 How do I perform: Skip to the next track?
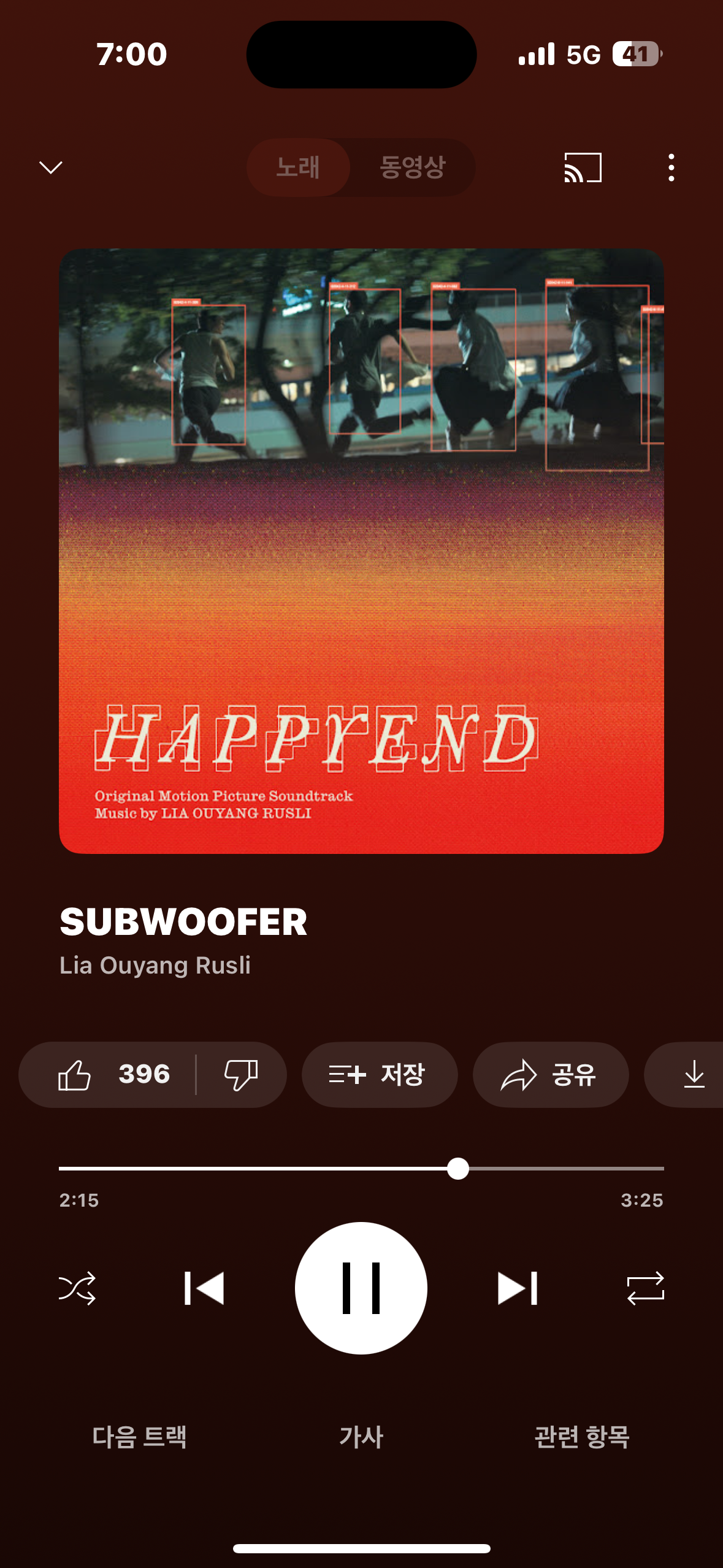518,1288
